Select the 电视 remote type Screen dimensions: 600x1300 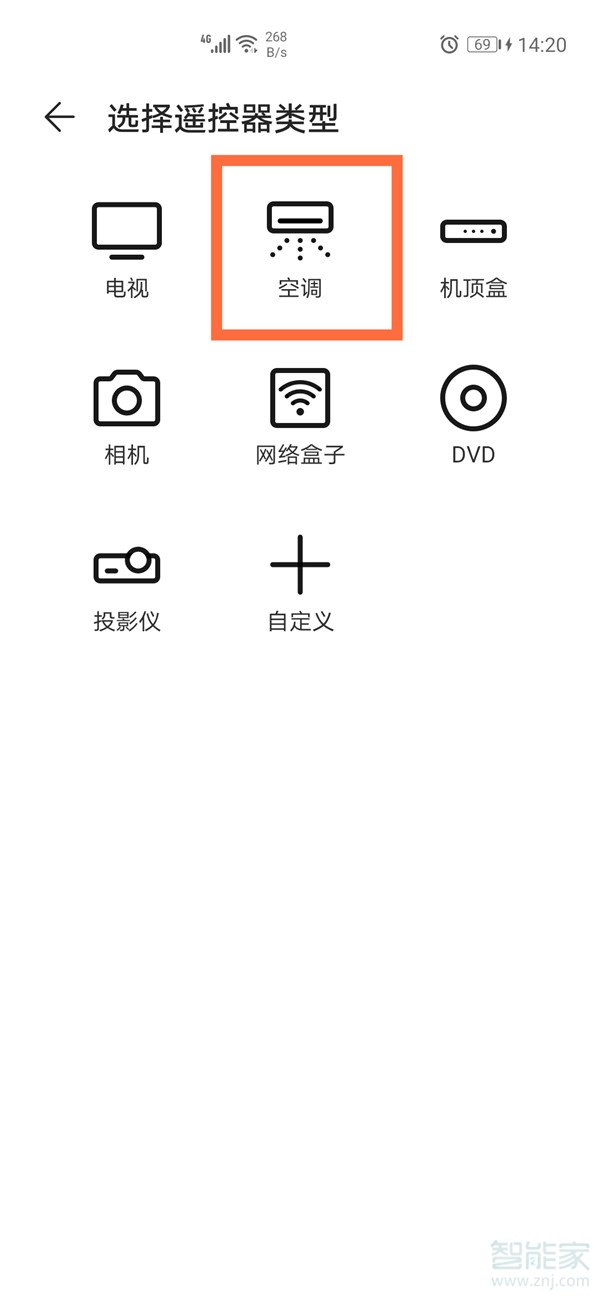[127, 250]
